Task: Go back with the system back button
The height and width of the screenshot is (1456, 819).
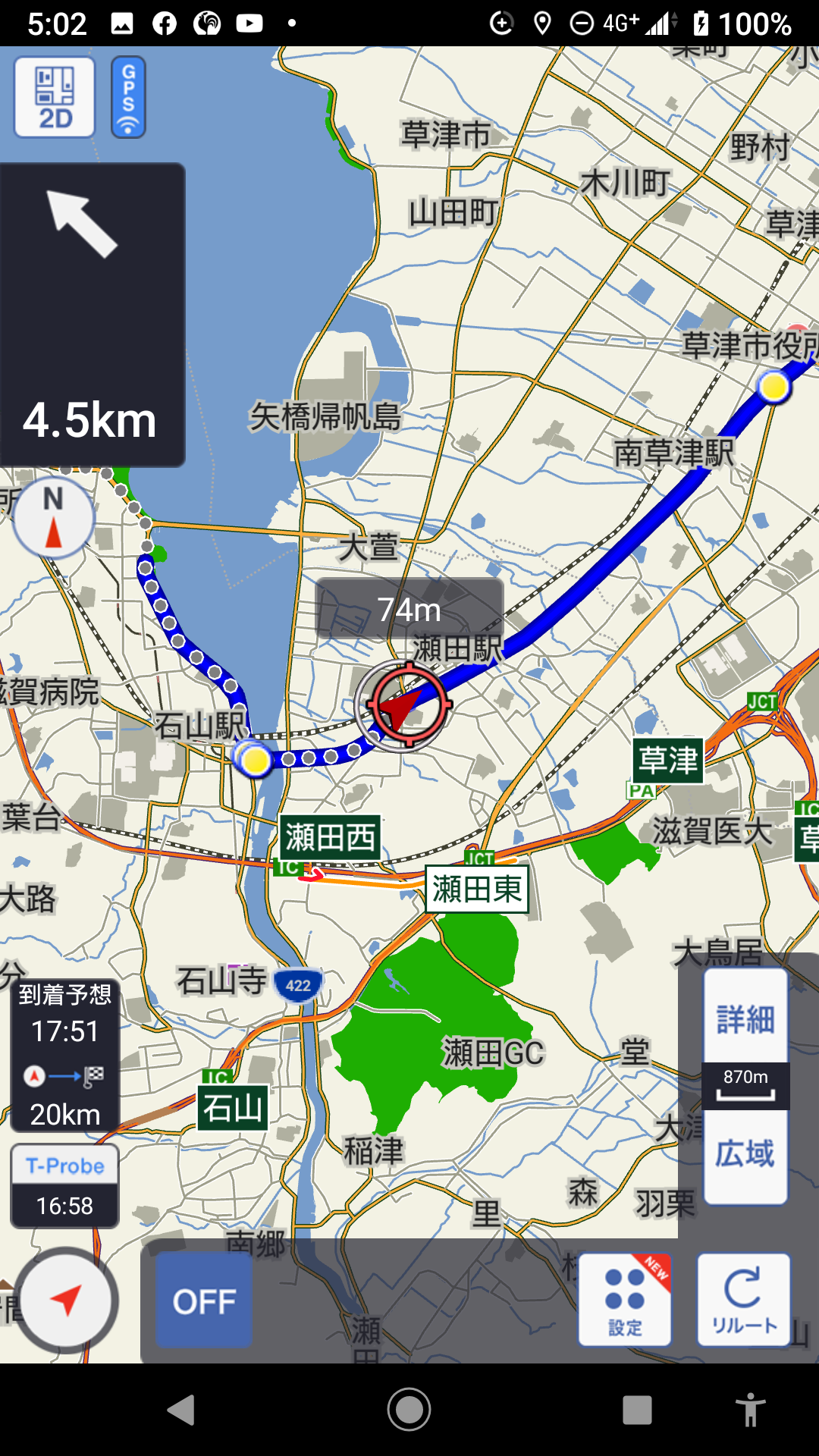Action: coord(181,1410)
